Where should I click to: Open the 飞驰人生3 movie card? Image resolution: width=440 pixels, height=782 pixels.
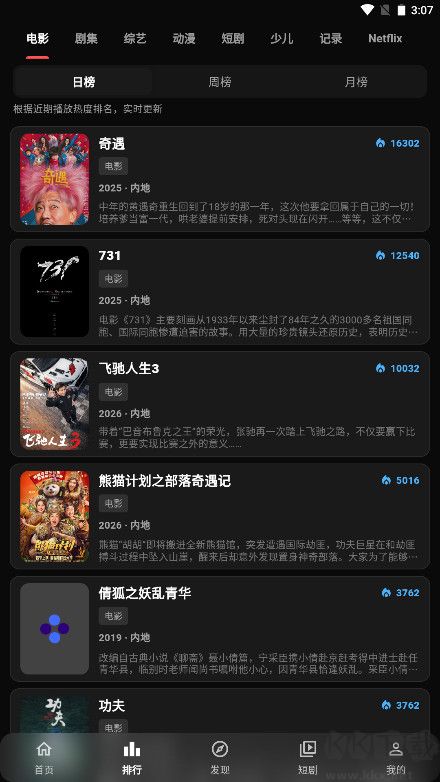click(x=220, y=404)
